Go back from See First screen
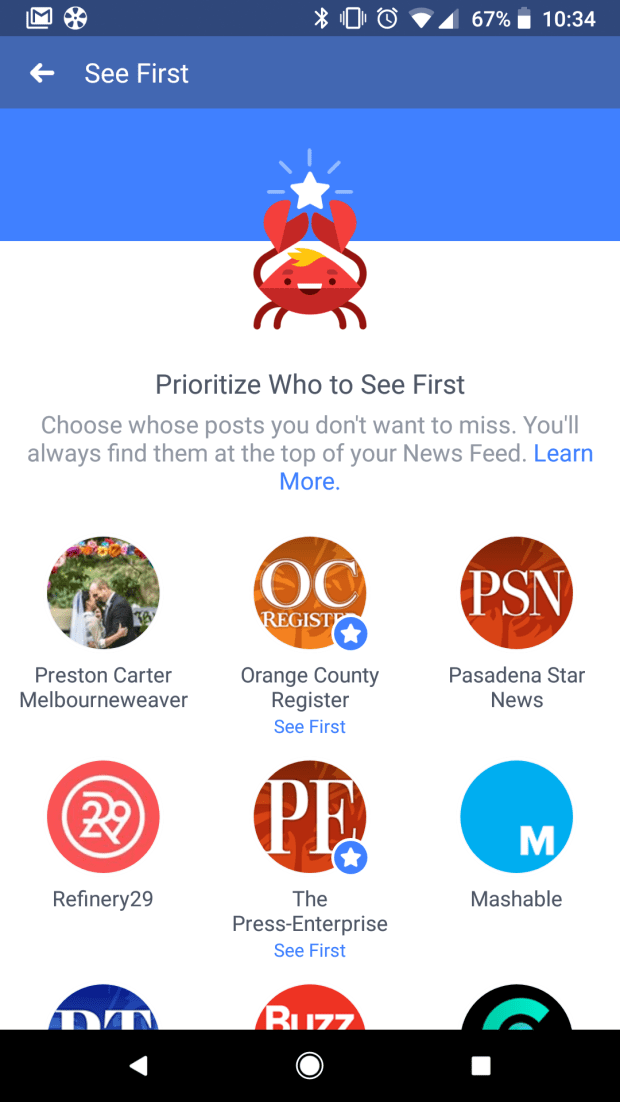 coord(42,73)
